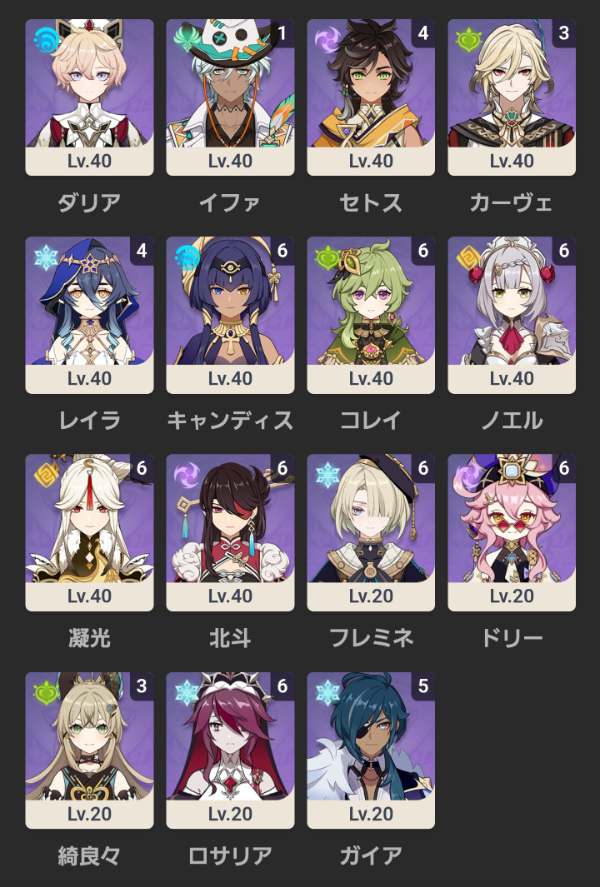
Task: View 綺良々 character details
Action: pos(89,750)
